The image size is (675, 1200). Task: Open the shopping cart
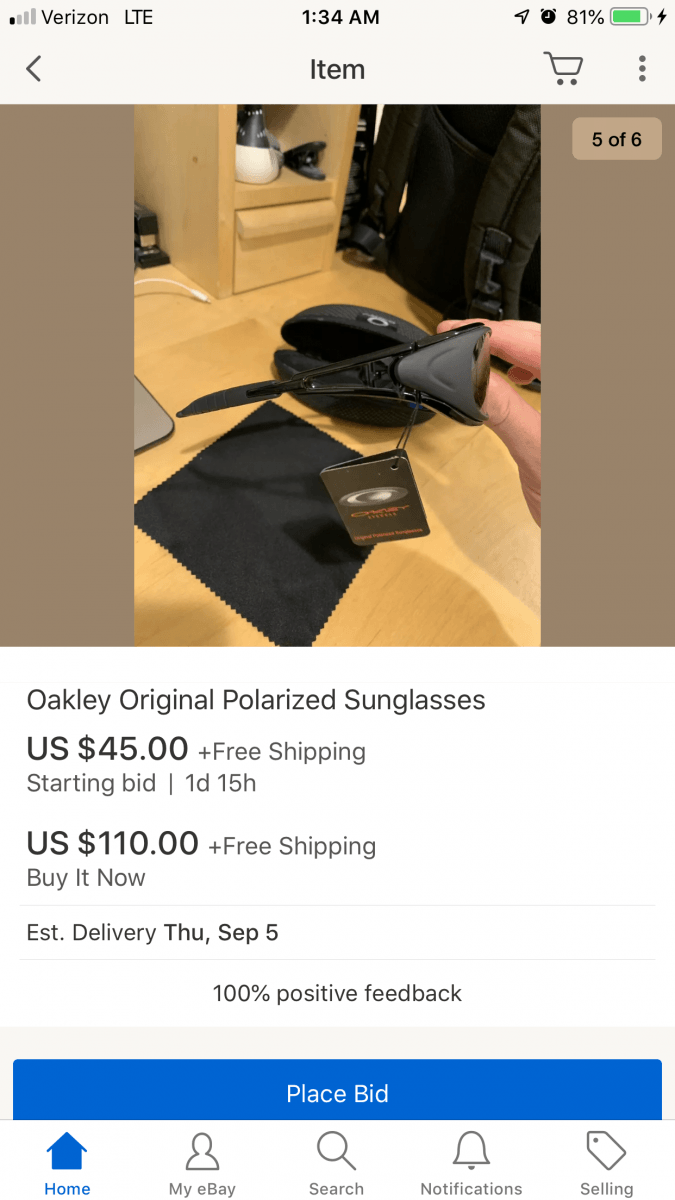563,69
